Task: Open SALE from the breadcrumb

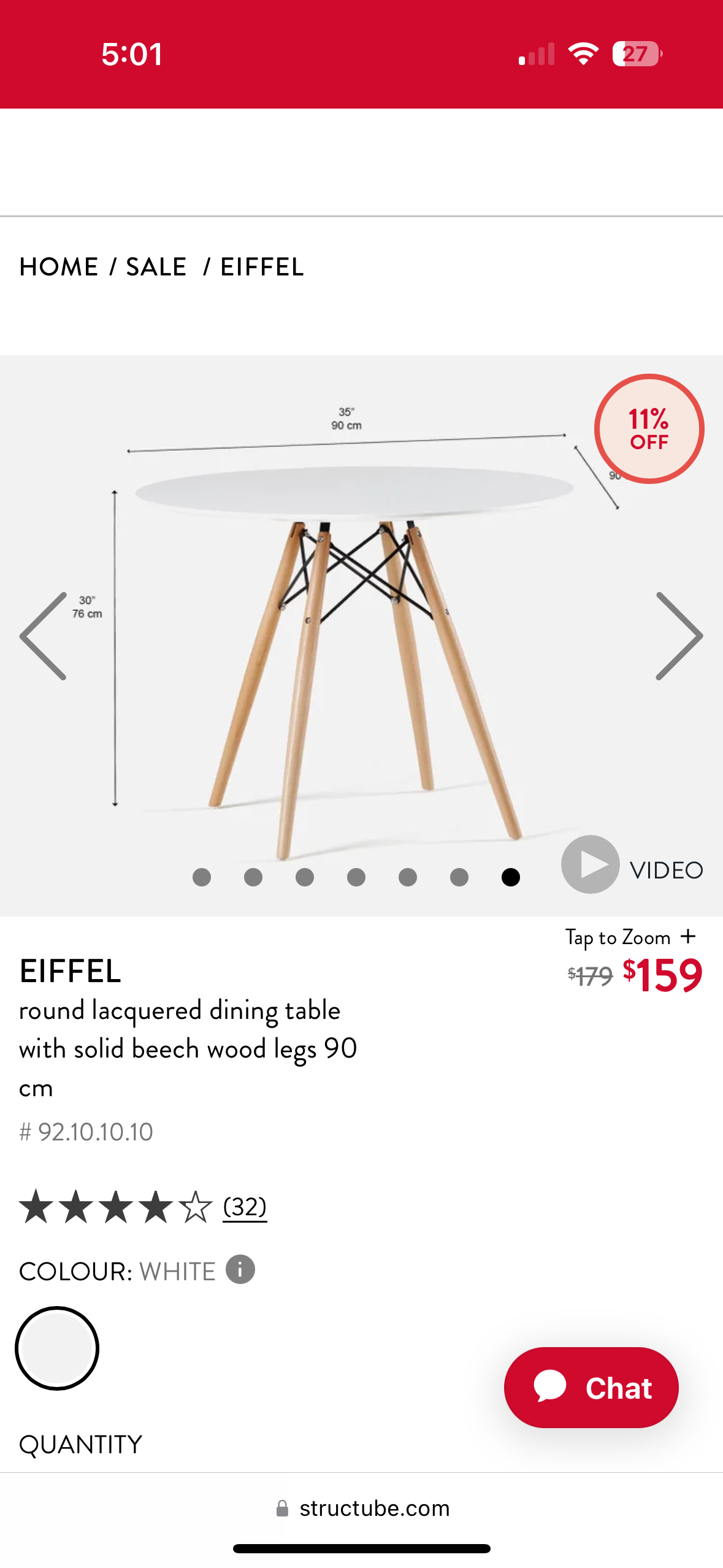Action: click(x=156, y=266)
